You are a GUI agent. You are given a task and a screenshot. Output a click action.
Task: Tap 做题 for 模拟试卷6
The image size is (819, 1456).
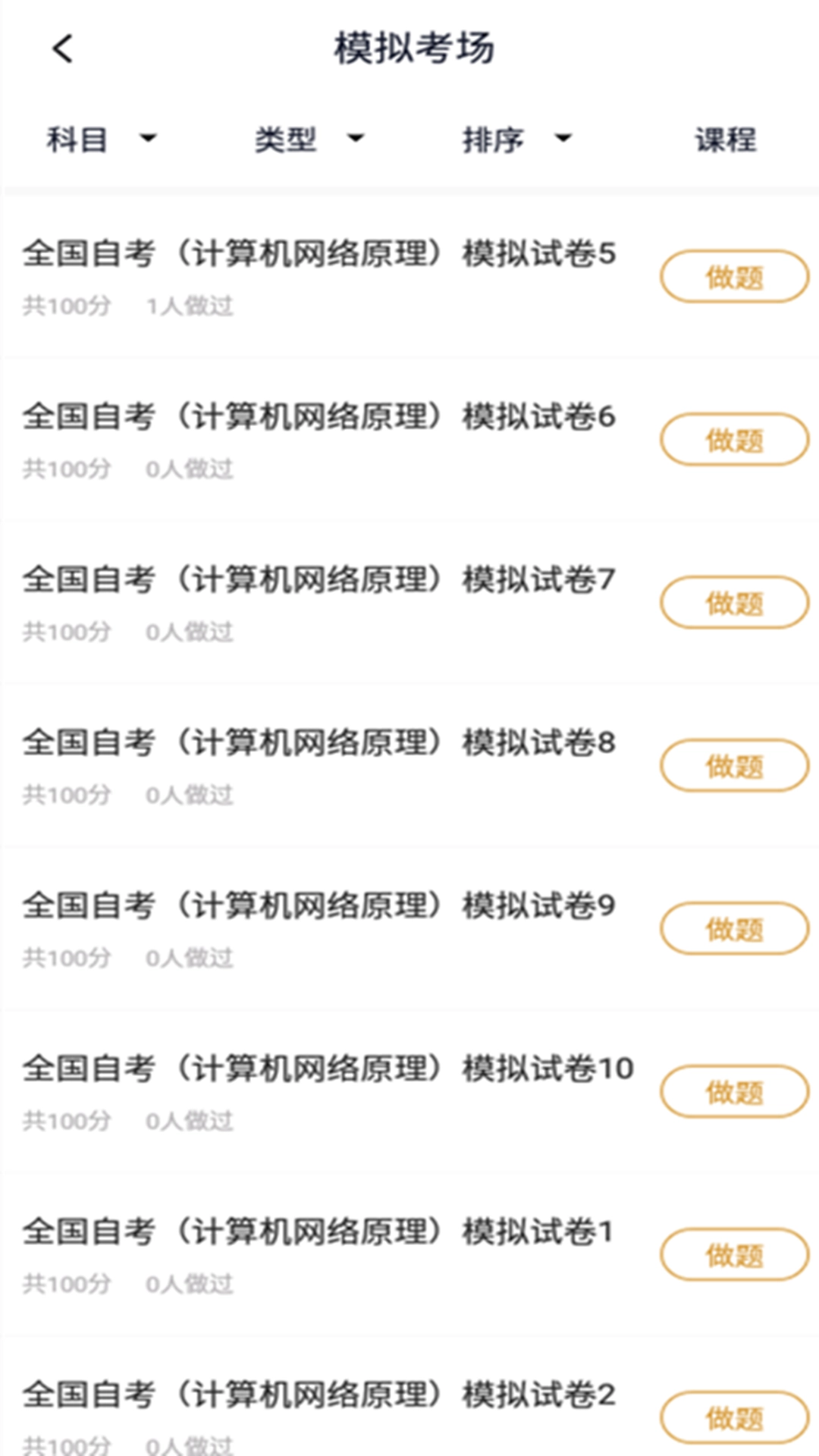(x=733, y=439)
